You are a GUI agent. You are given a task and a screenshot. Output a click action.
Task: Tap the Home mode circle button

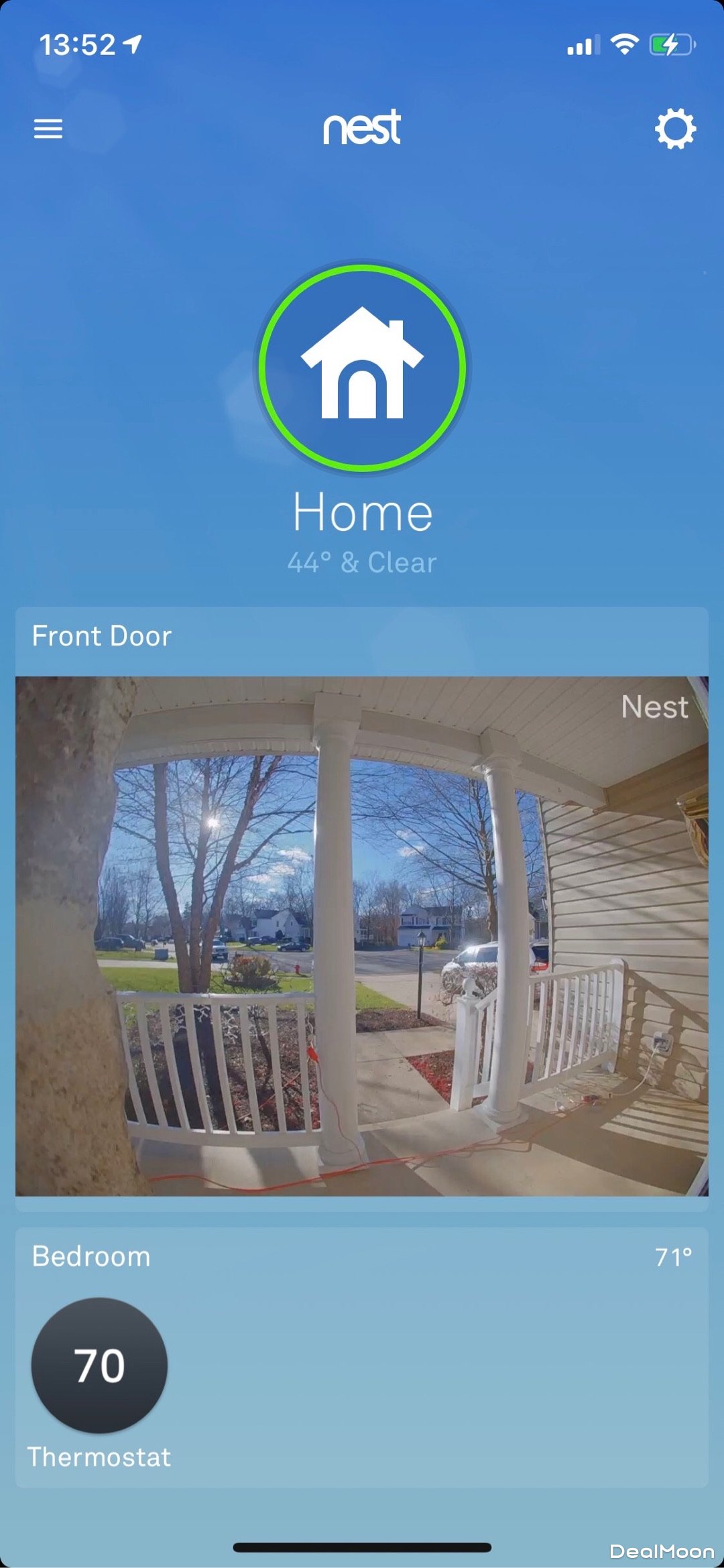(x=362, y=368)
